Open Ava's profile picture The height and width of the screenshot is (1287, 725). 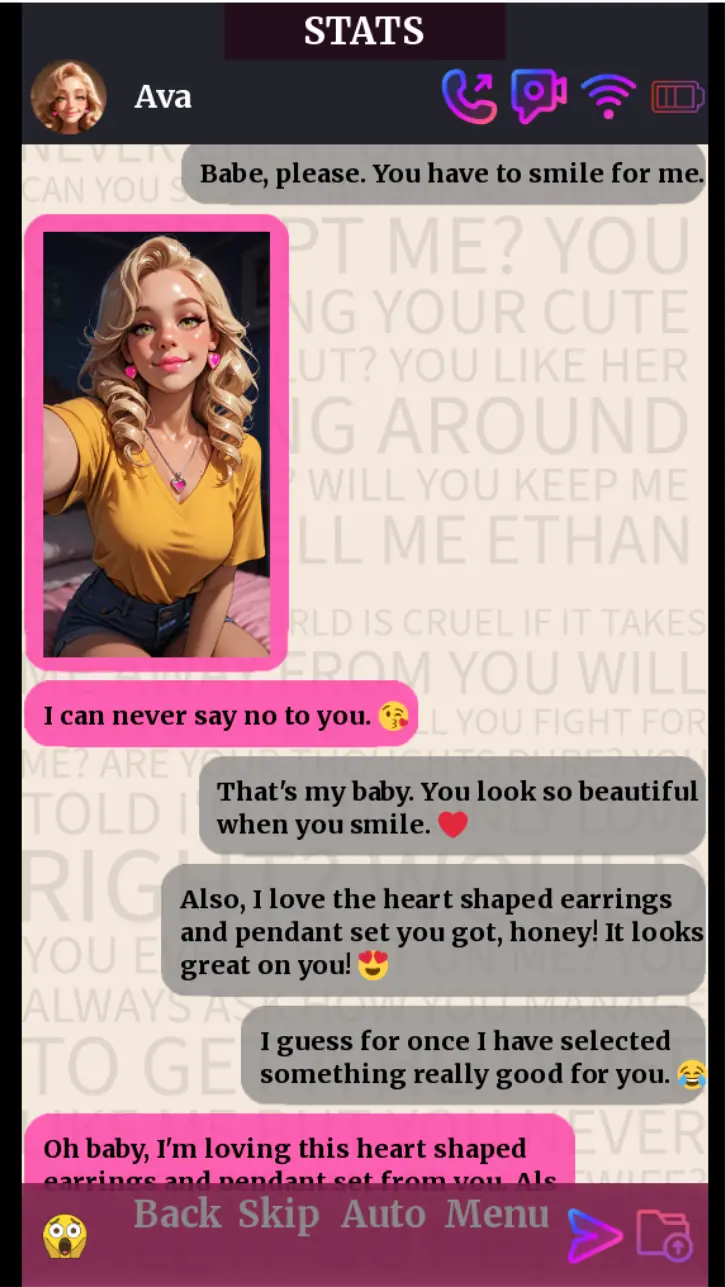(68, 97)
